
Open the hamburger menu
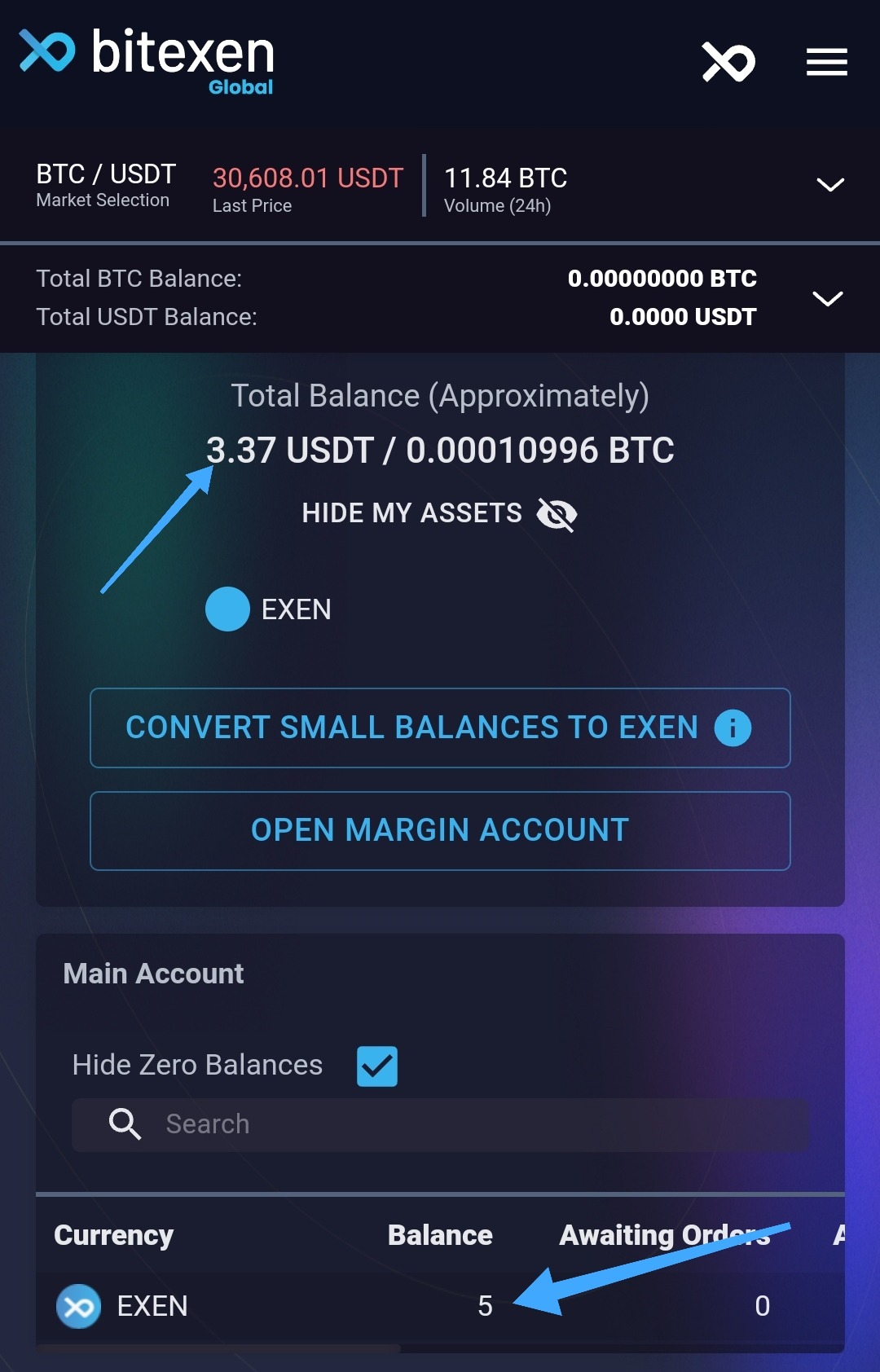point(826,62)
